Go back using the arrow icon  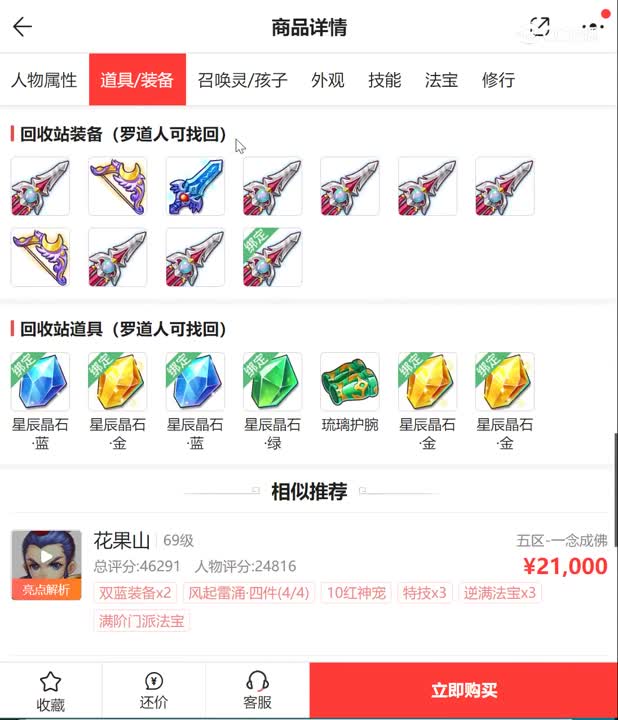tap(22, 27)
